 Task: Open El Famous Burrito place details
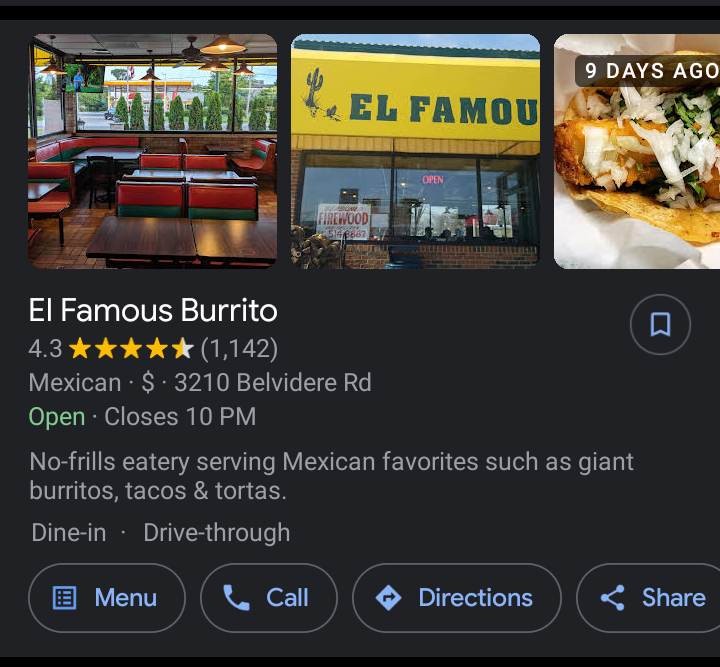click(153, 311)
